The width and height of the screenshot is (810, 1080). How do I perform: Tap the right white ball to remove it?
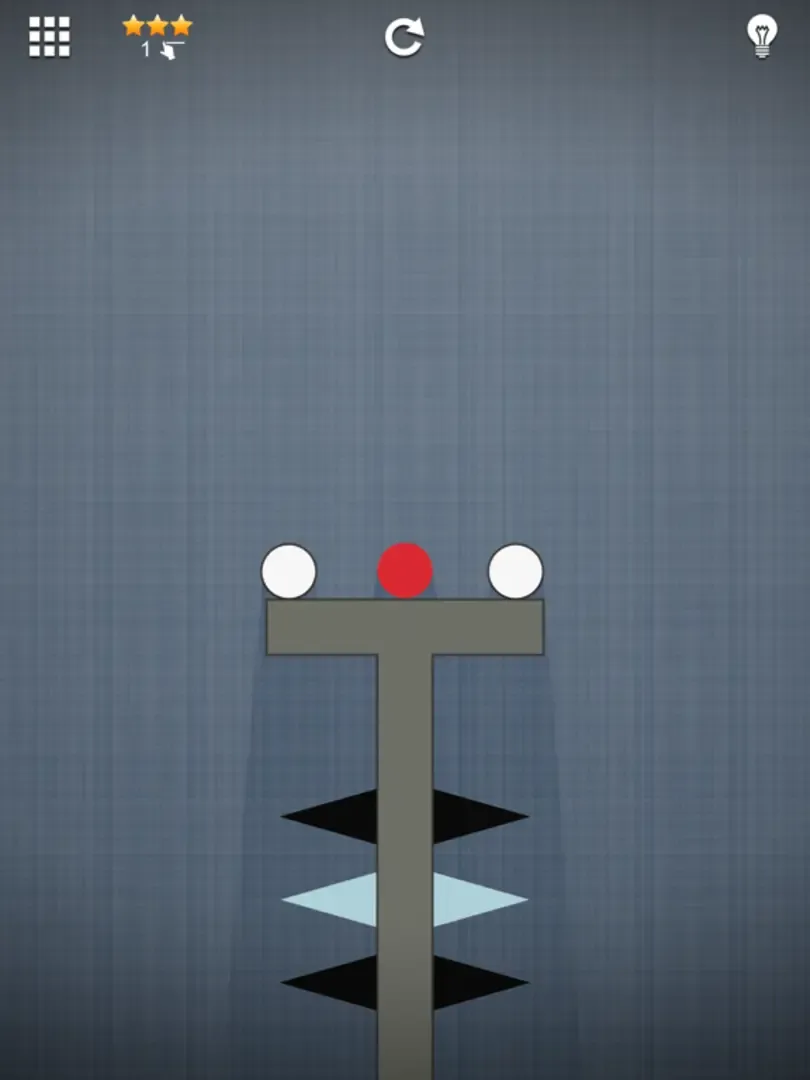516,572
